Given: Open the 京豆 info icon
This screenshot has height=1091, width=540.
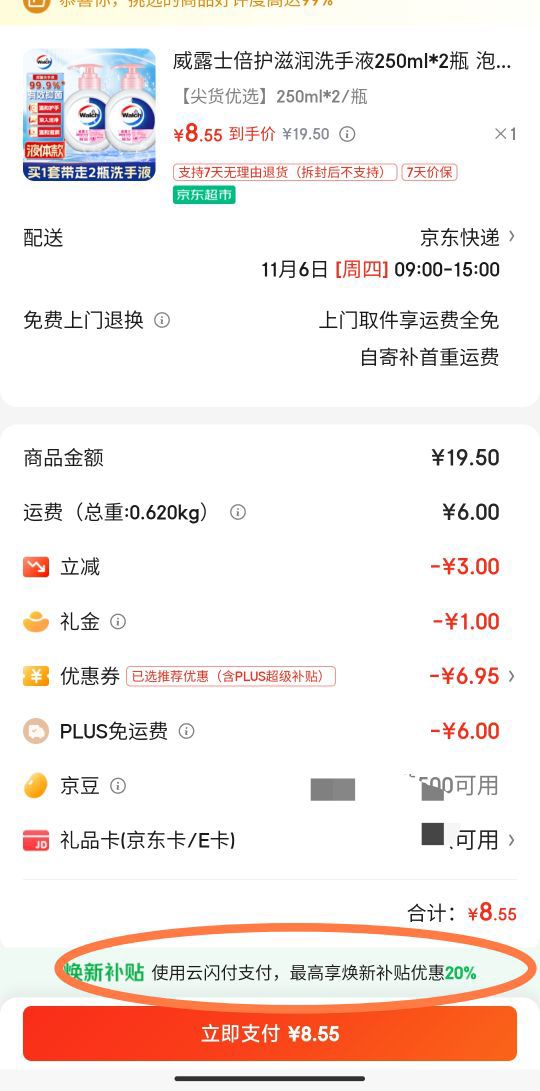Looking at the screenshot, I should tap(118, 786).
